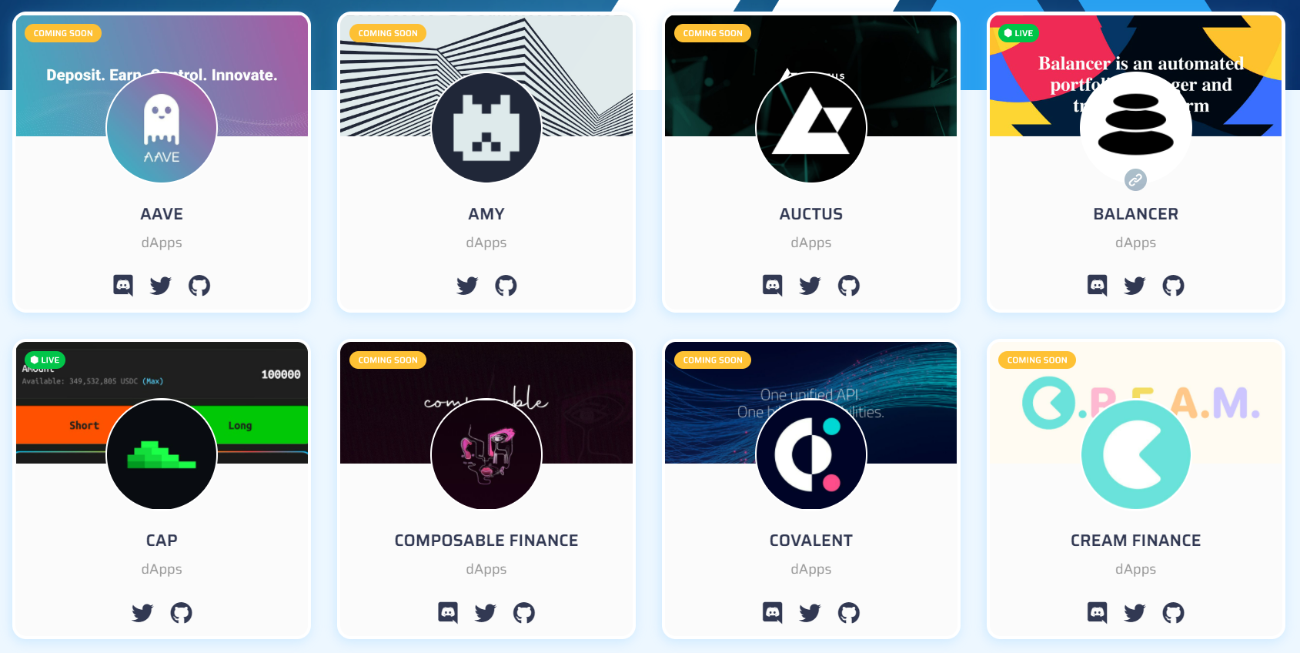
Task: Open AAVE's GitHub page
Action: 199,286
